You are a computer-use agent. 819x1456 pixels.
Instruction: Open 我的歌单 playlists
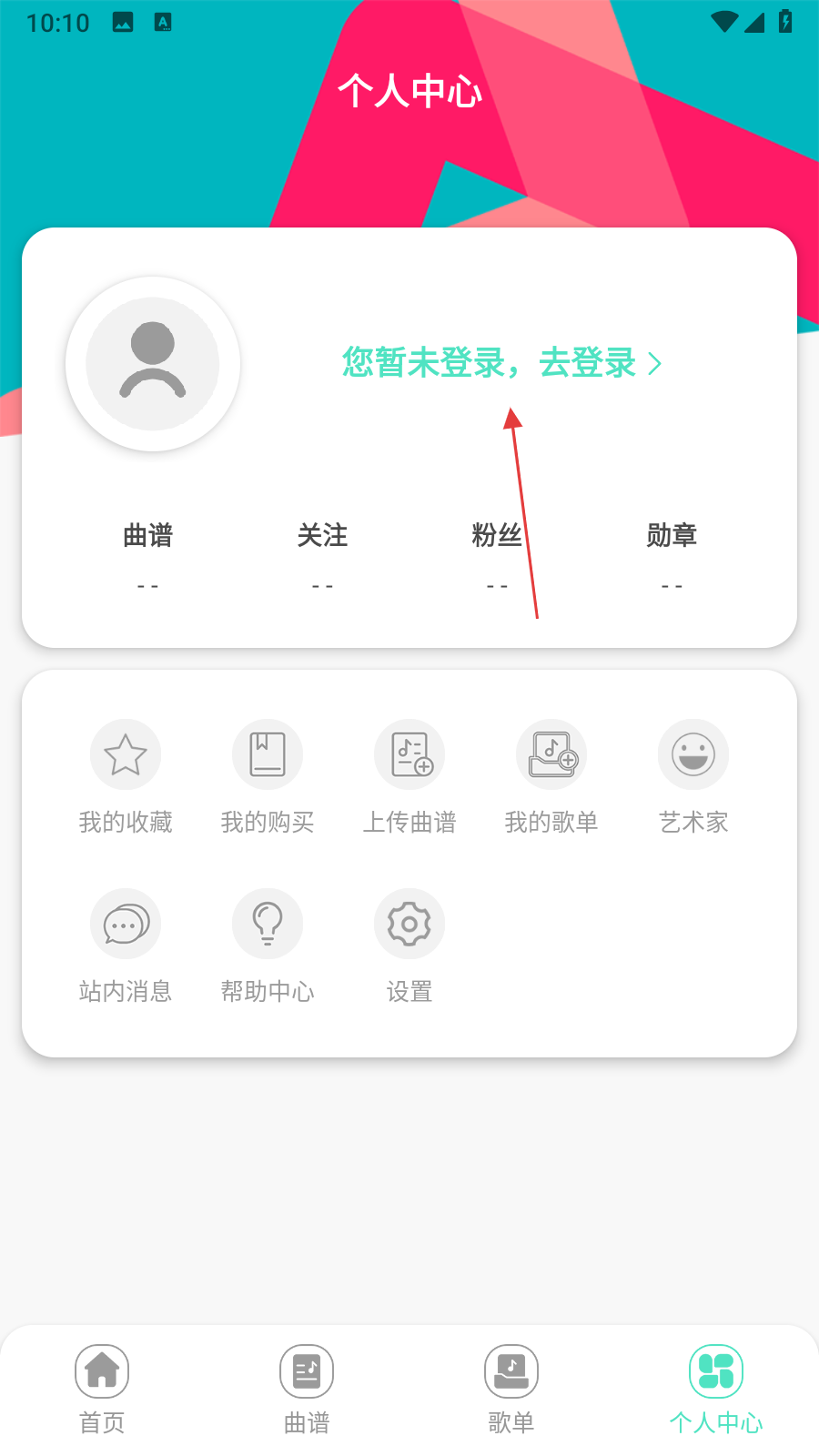(551, 776)
